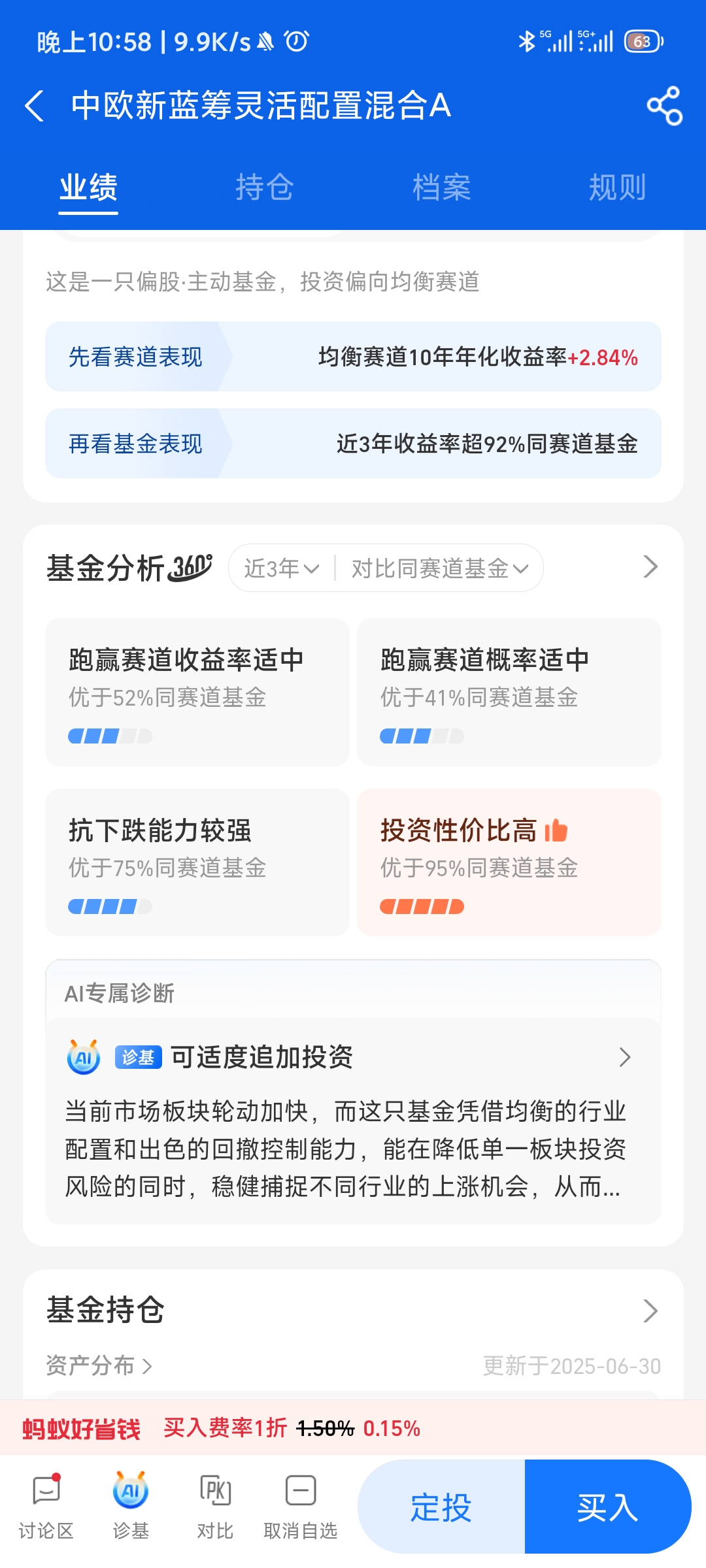
Task: Open the 跑赢赛道收益率适中 card
Action: click(197, 691)
